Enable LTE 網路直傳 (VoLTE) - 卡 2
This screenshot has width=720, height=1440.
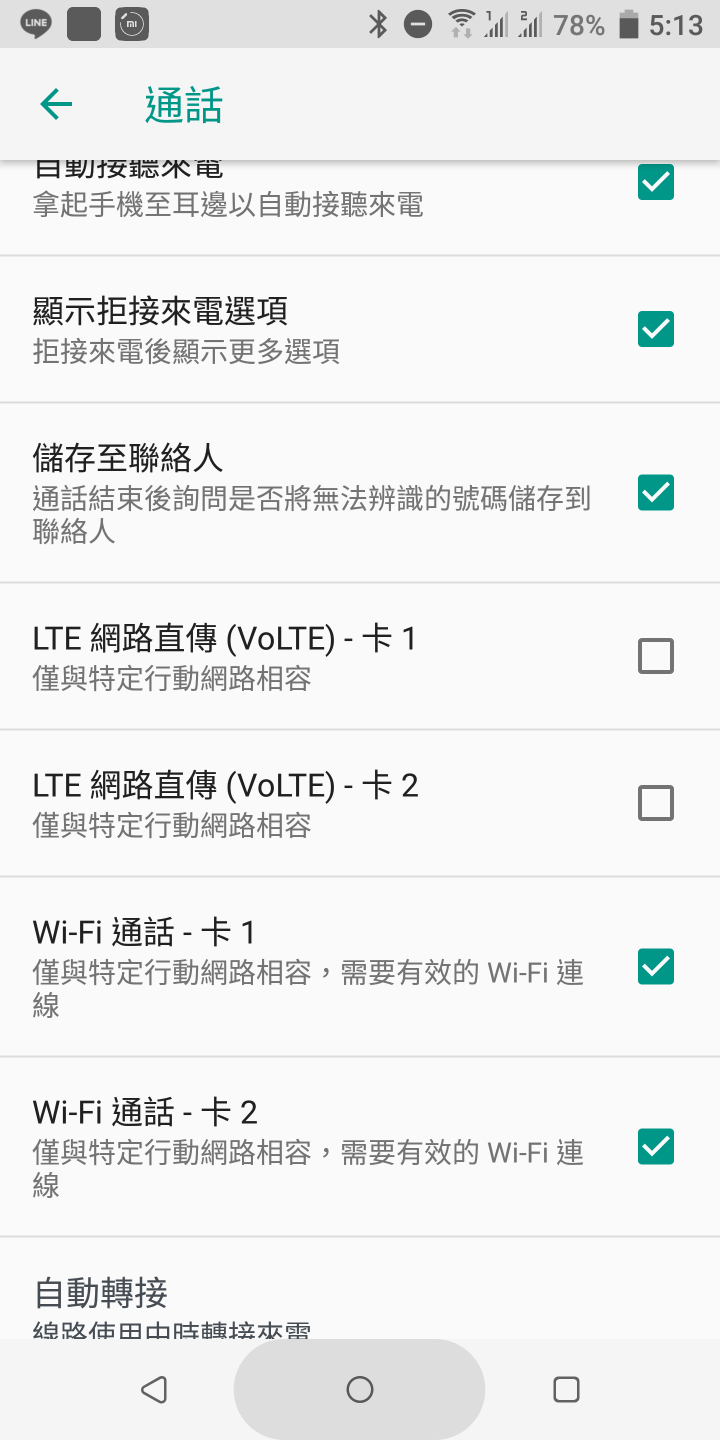click(x=656, y=803)
